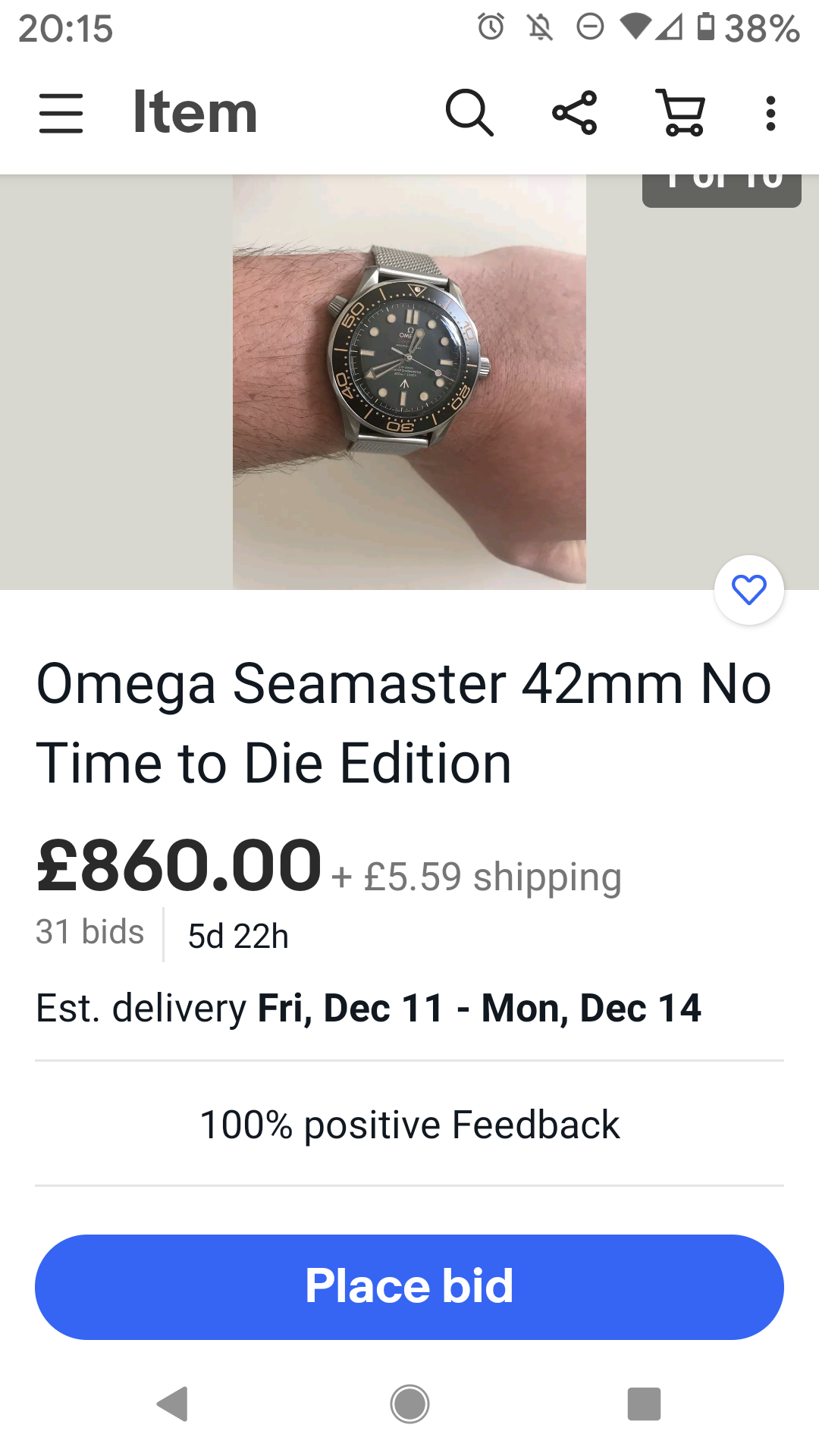View the seller's 100% positive Feedback

click(x=409, y=1124)
